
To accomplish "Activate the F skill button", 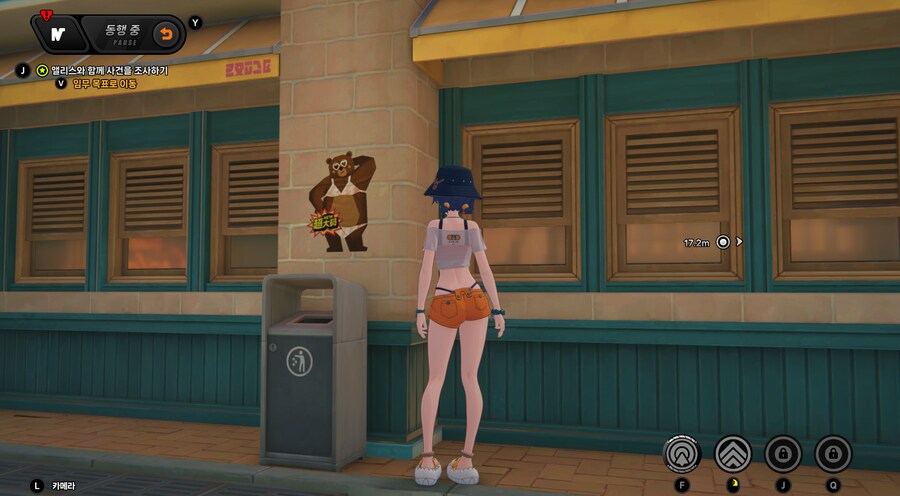I will (x=682, y=455).
